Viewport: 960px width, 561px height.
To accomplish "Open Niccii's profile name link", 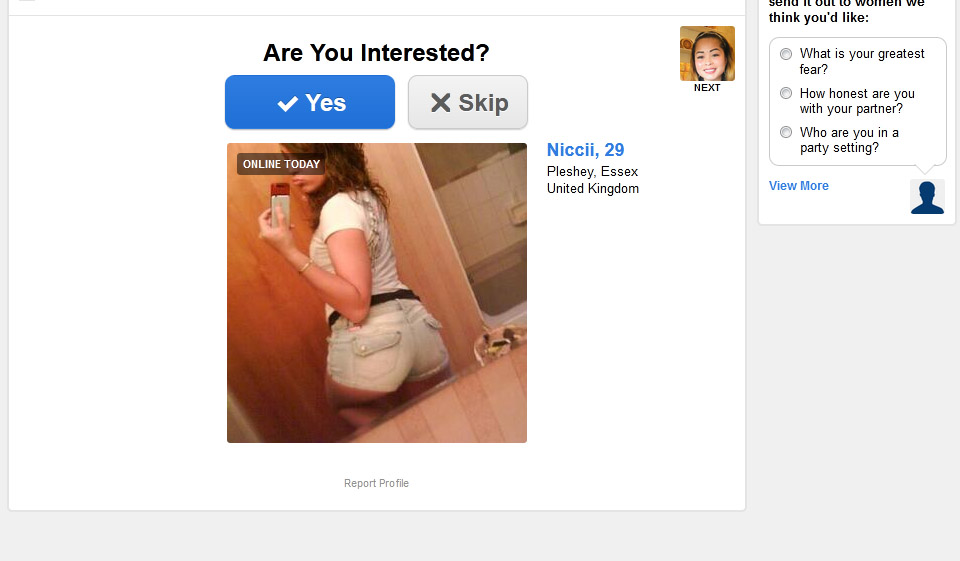I will [585, 150].
